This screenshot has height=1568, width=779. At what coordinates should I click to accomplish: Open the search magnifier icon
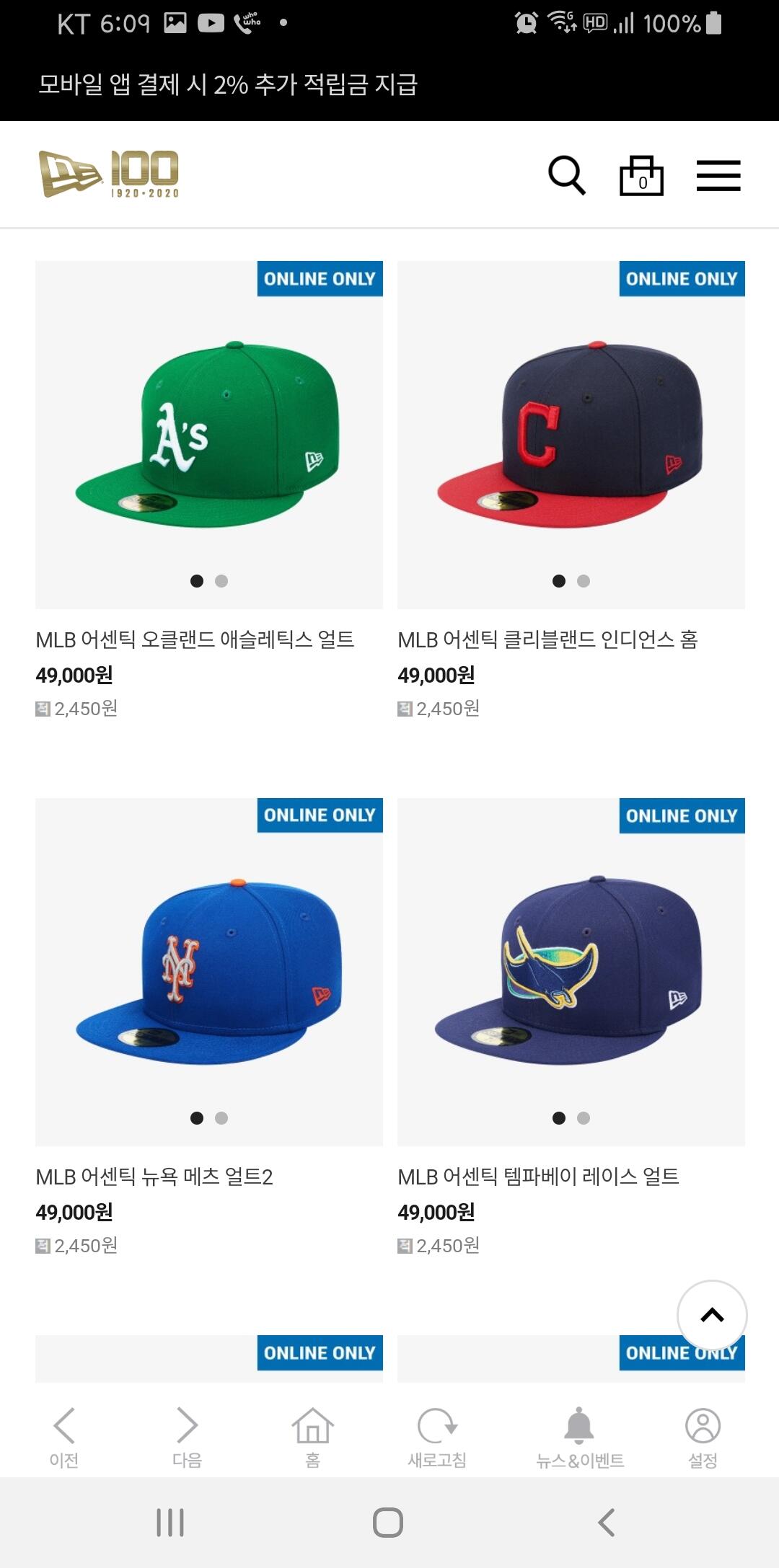pyautogui.click(x=566, y=175)
